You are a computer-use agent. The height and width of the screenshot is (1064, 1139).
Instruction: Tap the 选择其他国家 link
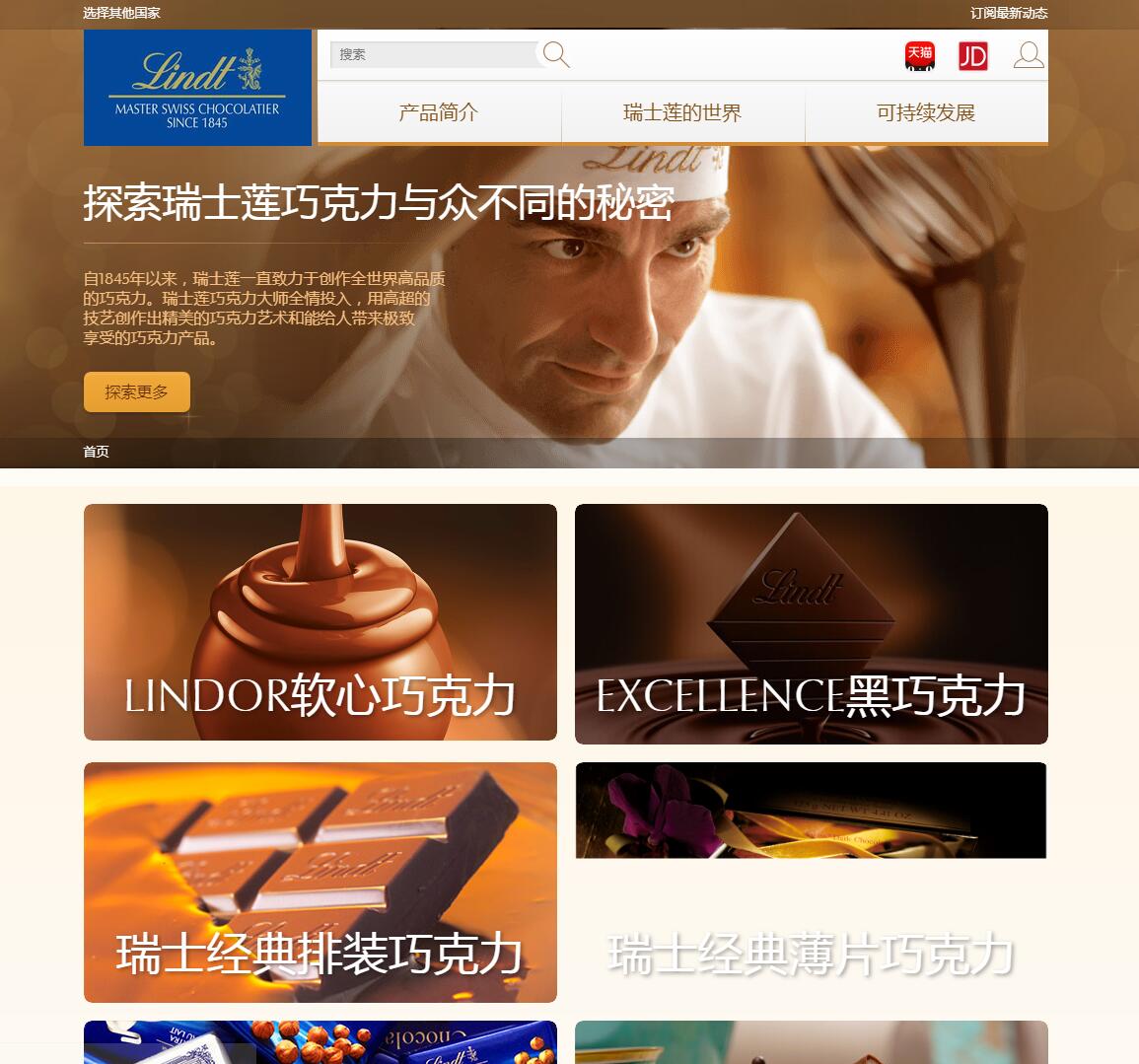tap(121, 13)
